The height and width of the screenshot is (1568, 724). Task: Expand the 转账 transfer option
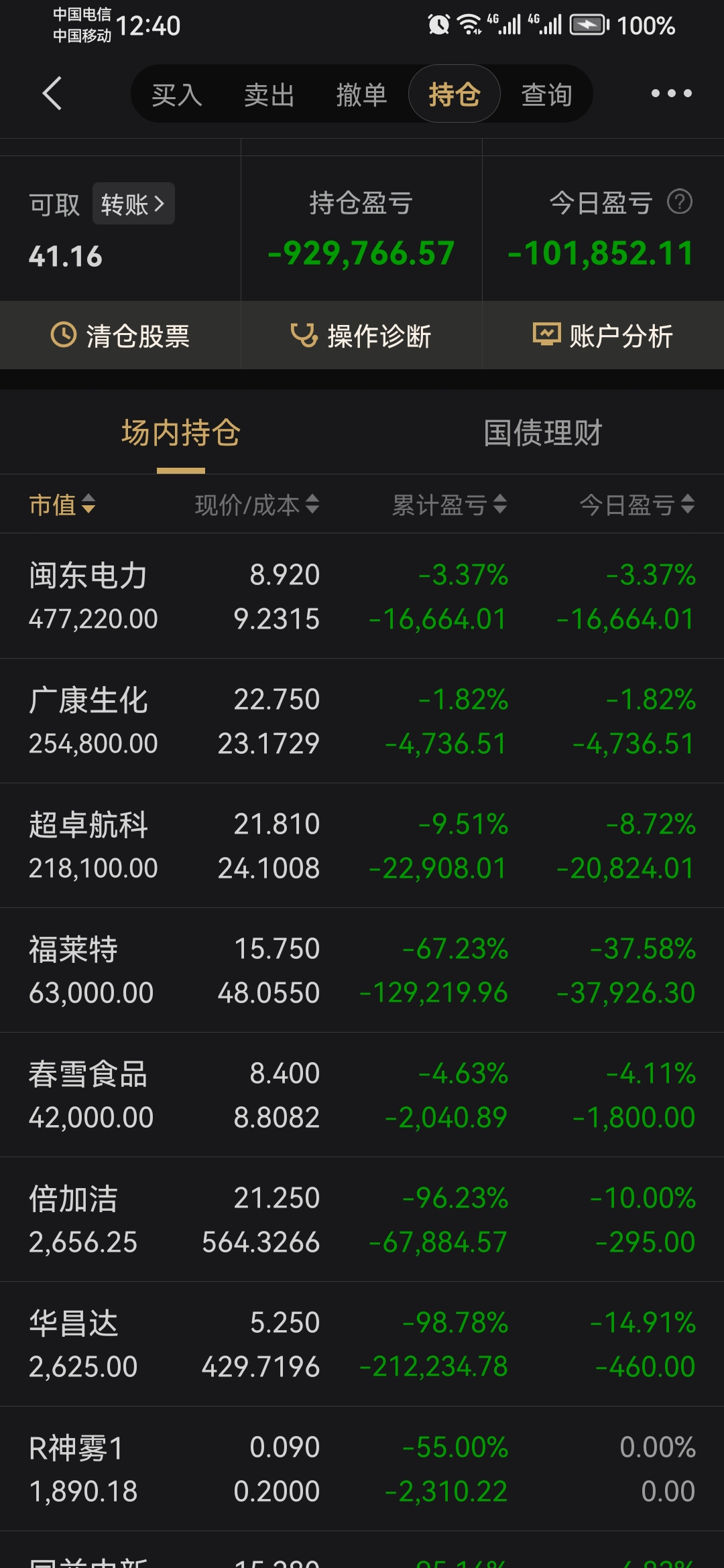[133, 203]
